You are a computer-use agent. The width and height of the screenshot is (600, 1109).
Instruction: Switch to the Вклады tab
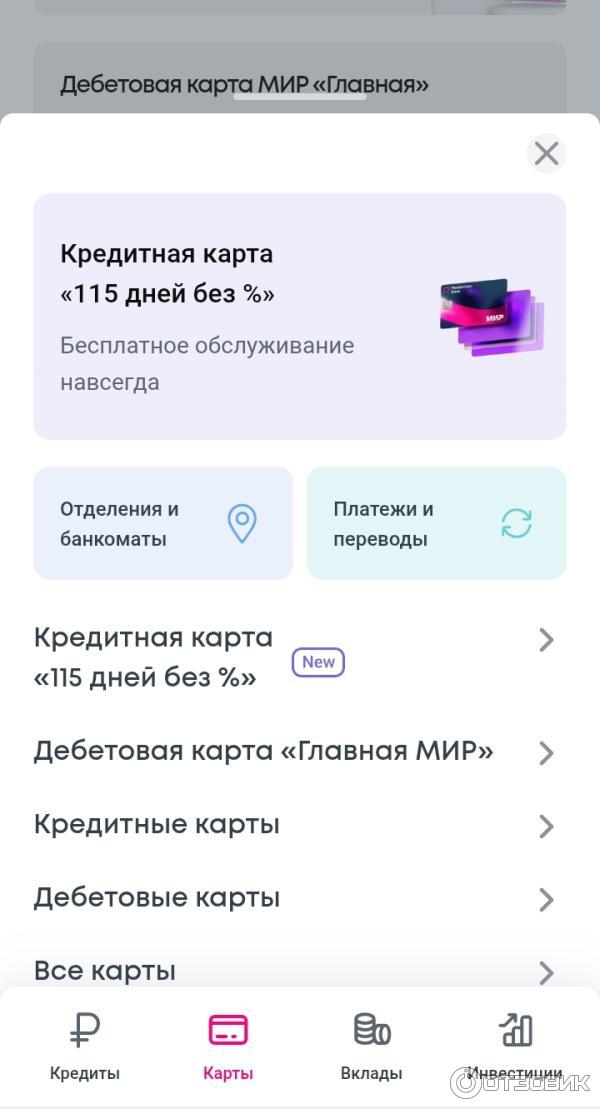(x=371, y=1046)
